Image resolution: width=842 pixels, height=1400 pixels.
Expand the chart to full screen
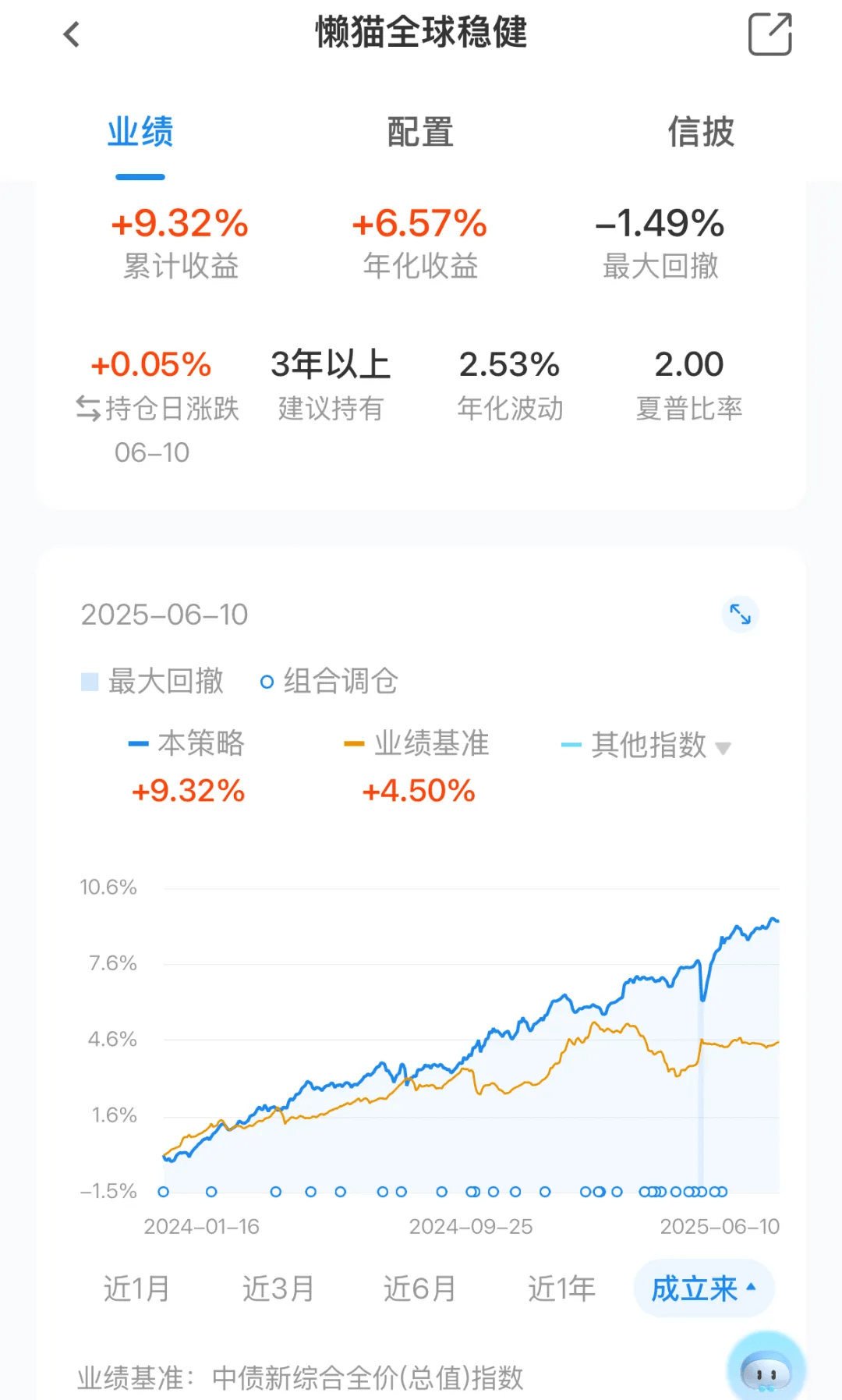[x=740, y=615]
